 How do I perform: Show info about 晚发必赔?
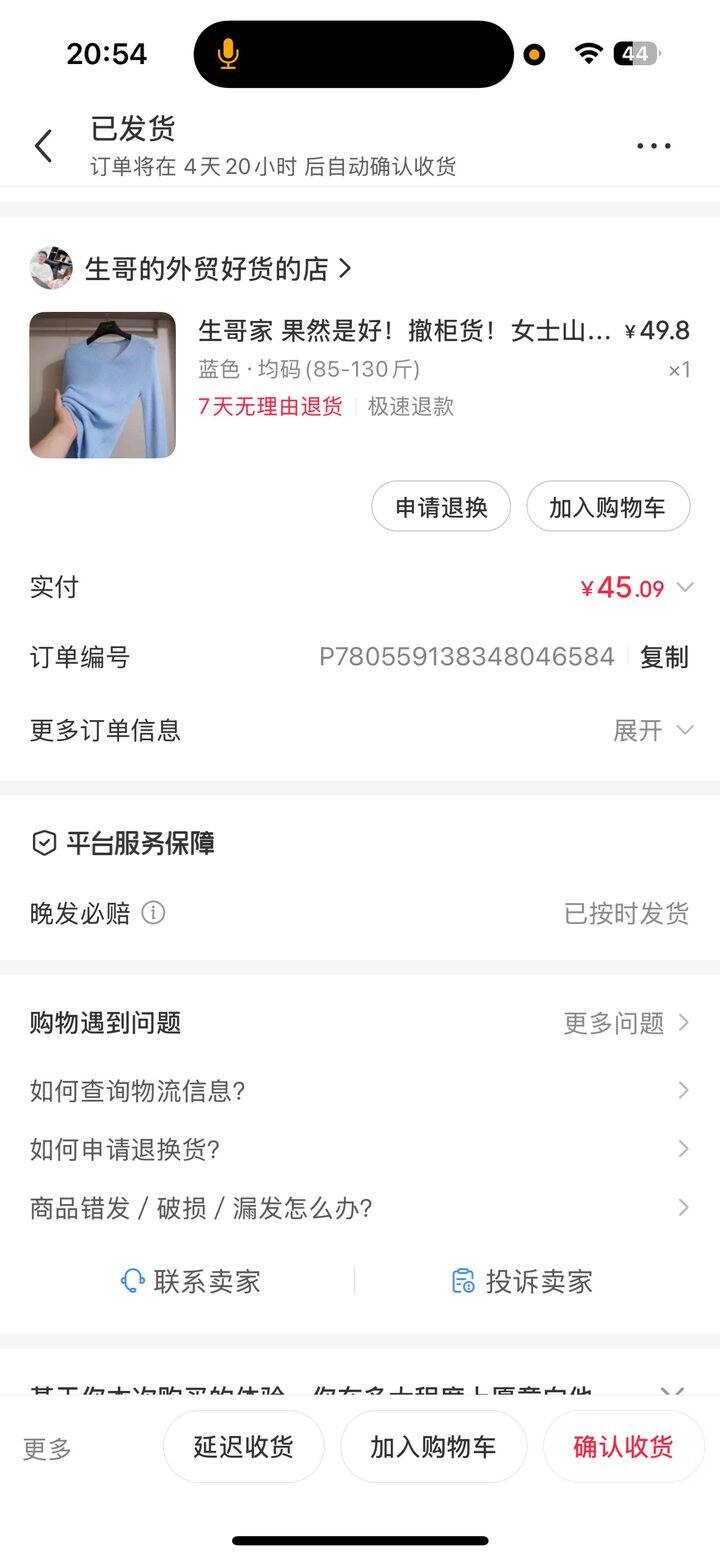click(153, 913)
